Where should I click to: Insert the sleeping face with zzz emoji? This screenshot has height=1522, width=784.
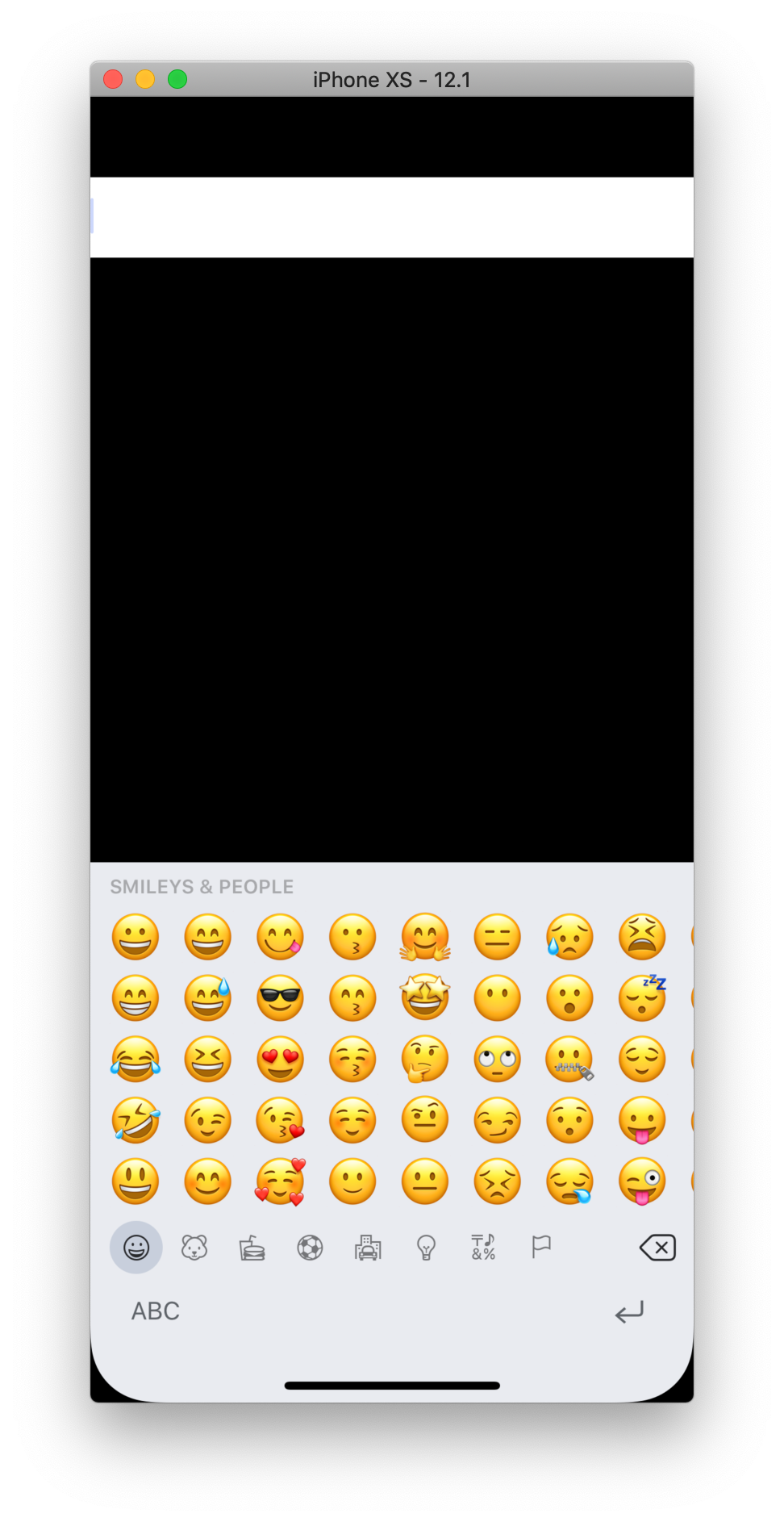[x=642, y=997]
